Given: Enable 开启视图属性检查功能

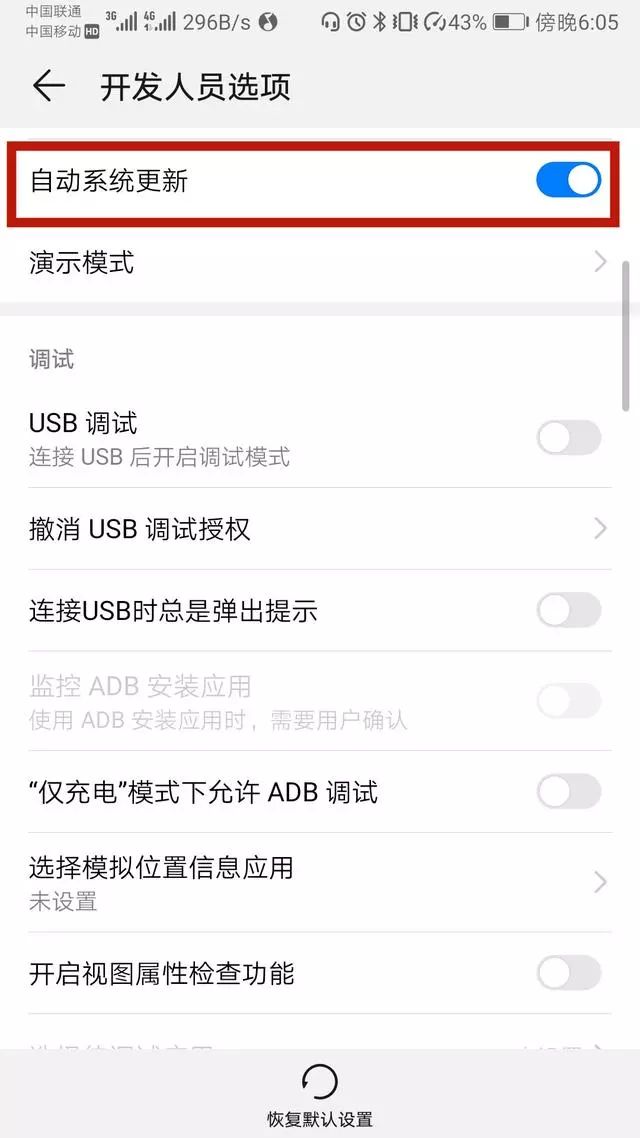Looking at the screenshot, I should [x=568, y=973].
